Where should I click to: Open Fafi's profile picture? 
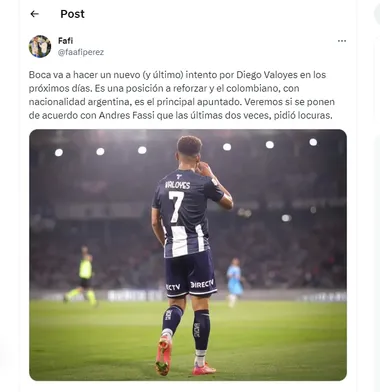[40, 46]
